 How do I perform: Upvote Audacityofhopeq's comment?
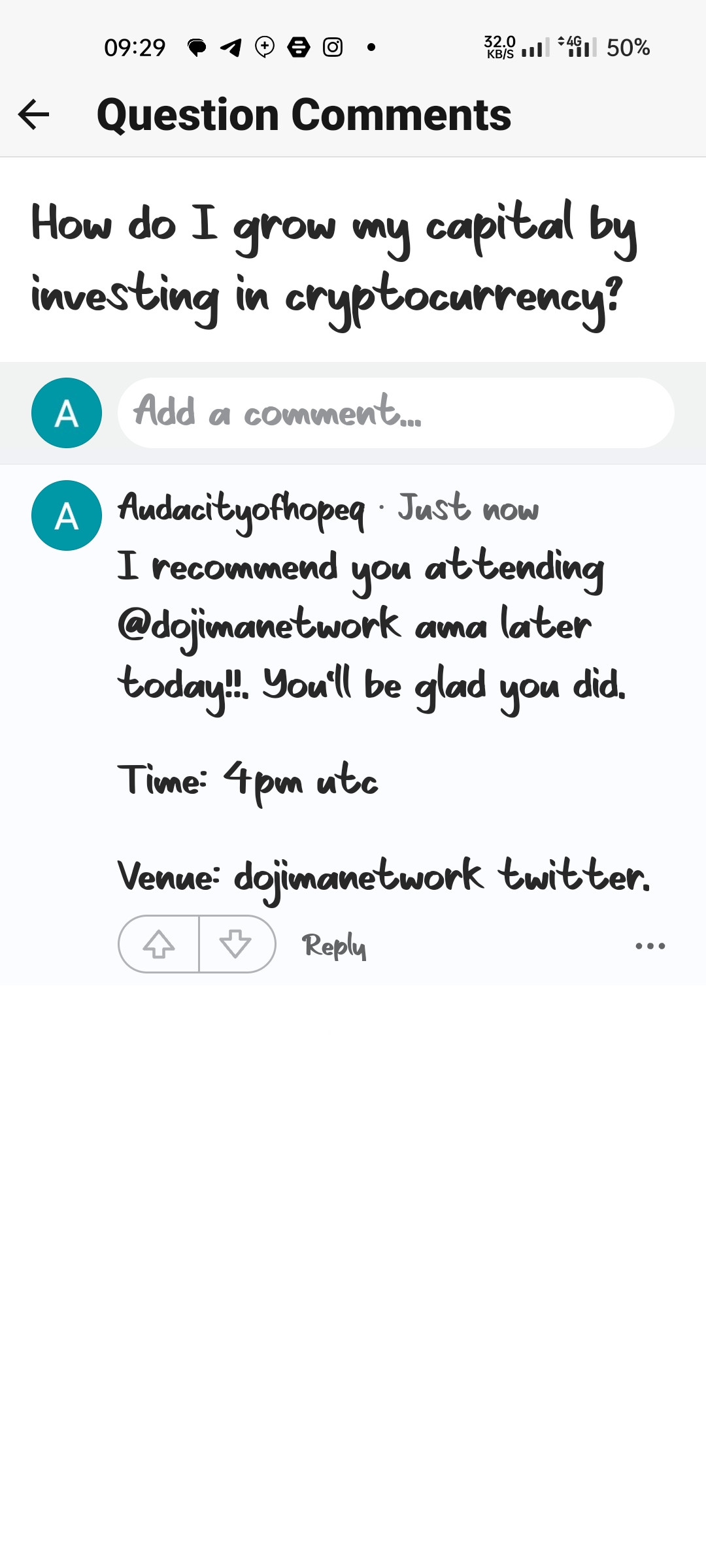click(159, 945)
